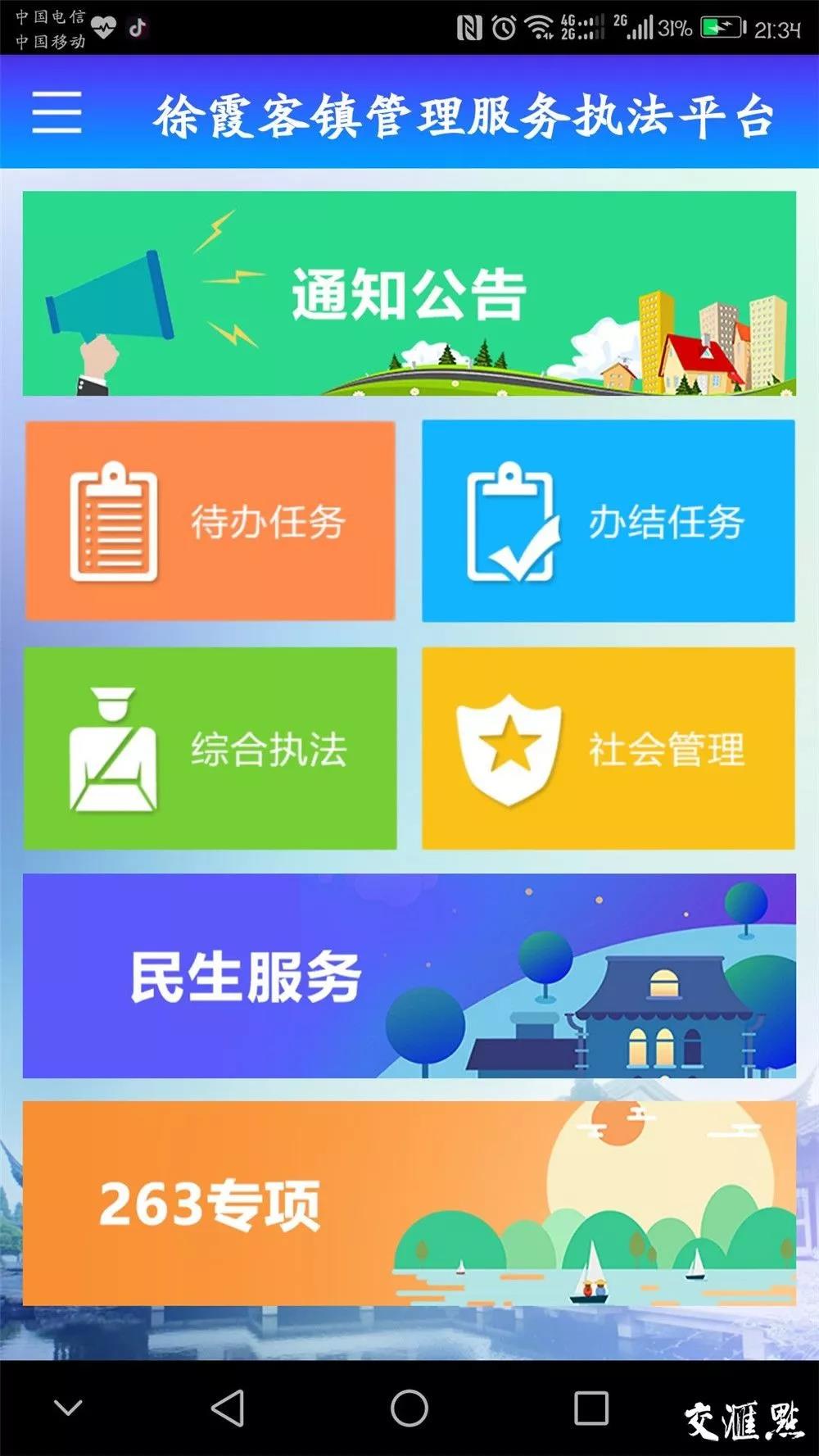The height and width of the screenshot is (1456, 819).
Task: Return to the system home screen
Action: tap(409, 1408)
